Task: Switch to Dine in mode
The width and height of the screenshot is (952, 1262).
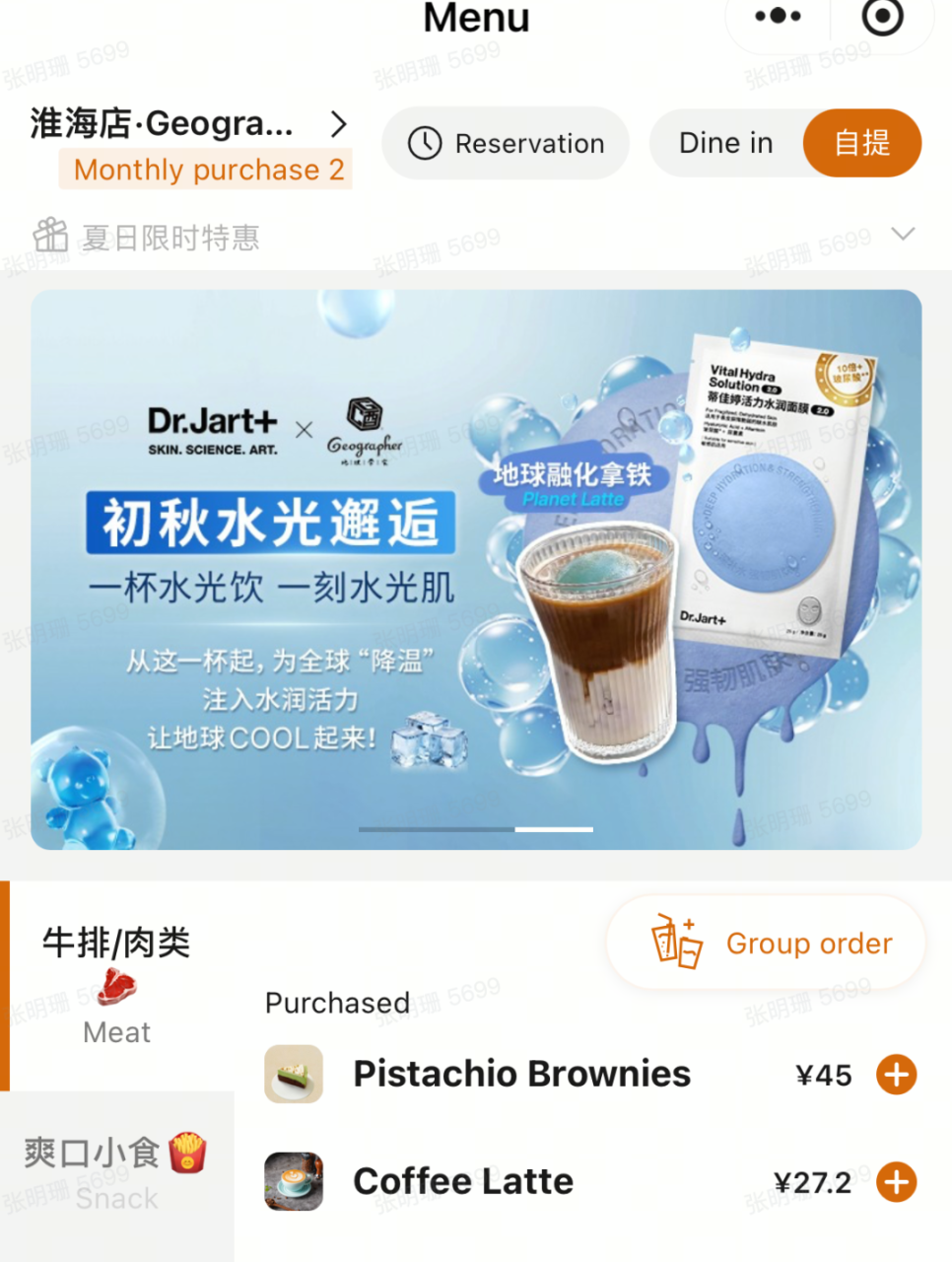Action: (x=726, y=144)
